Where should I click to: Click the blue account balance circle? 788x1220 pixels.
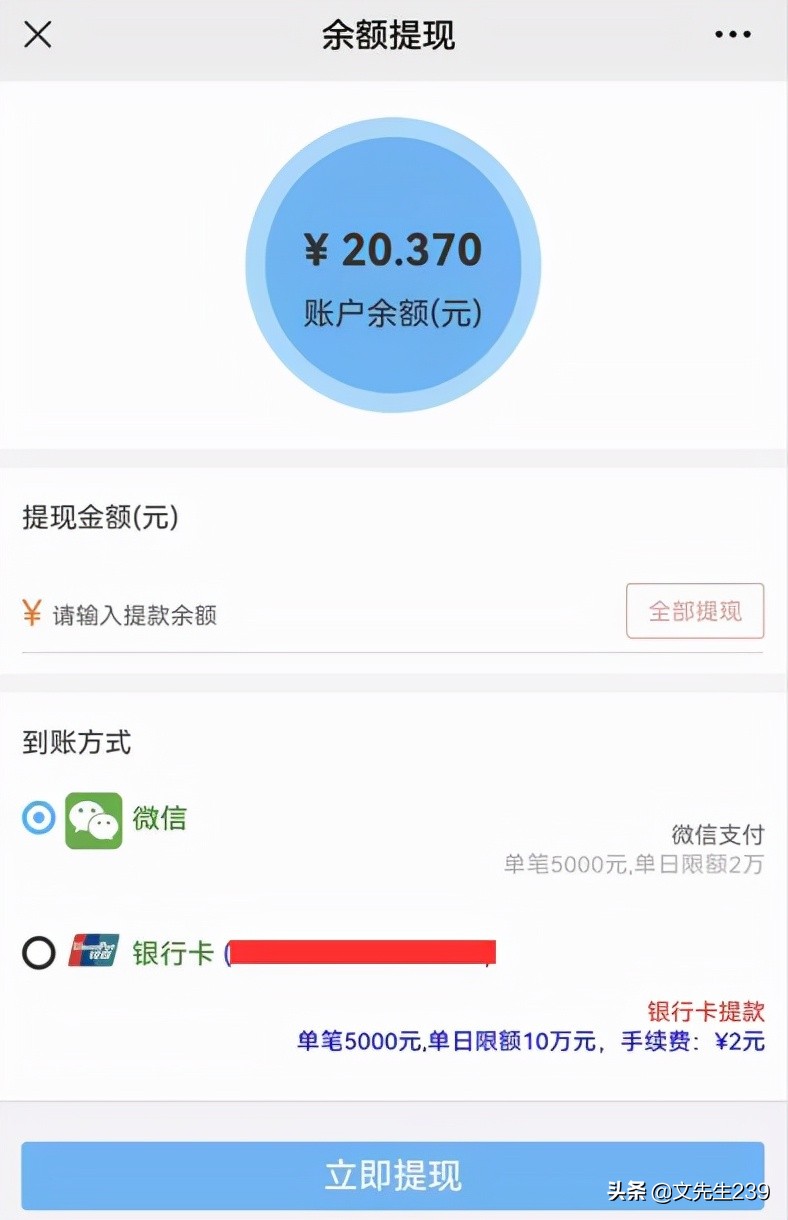tap(394, 265)
